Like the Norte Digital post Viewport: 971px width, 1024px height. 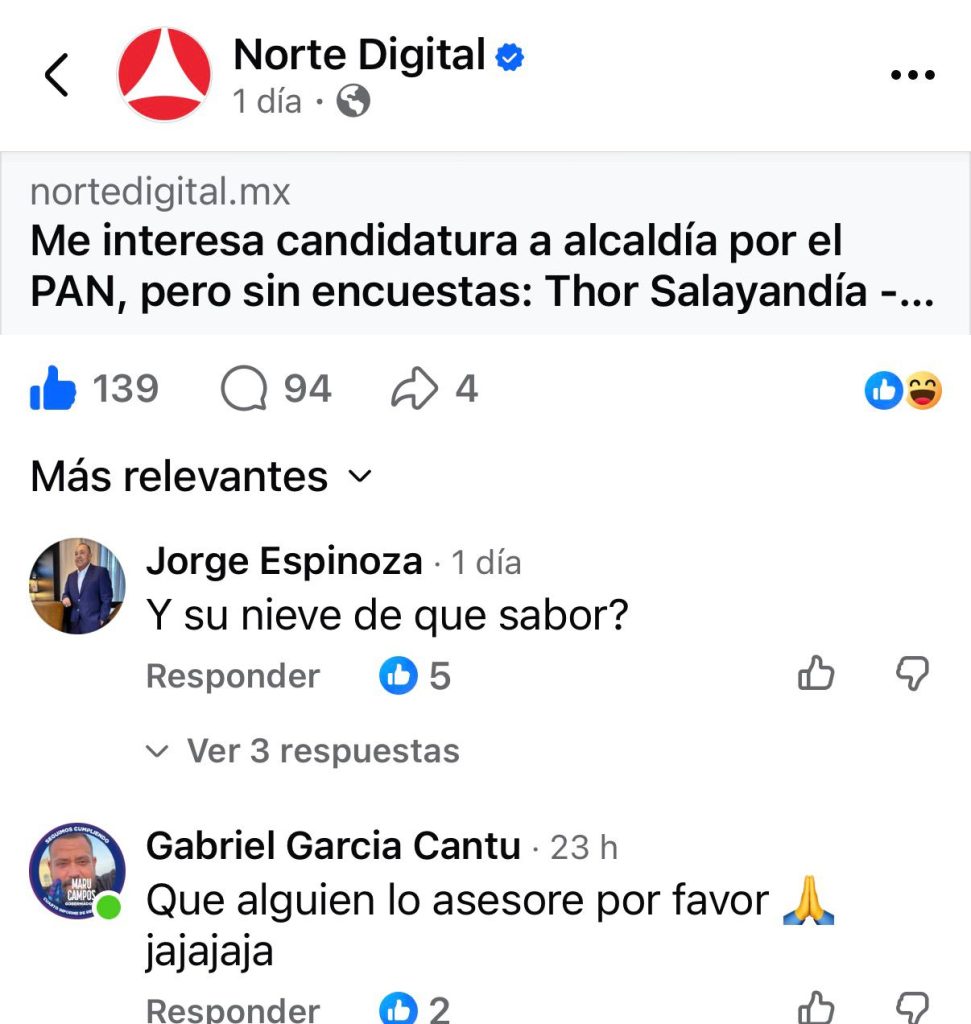pyautogui.click(x=54, y=389)
